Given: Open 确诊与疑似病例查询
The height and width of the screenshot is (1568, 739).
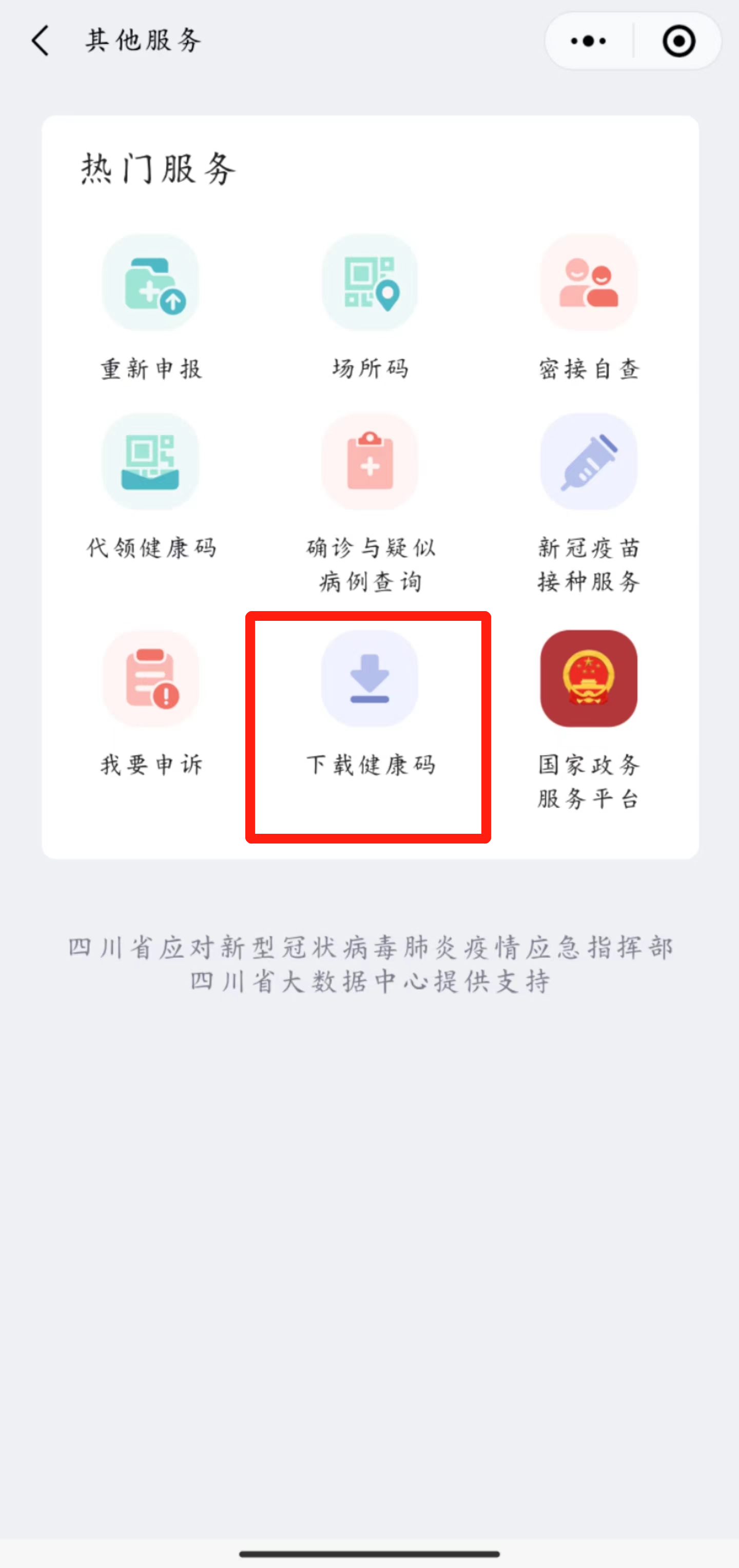Looking at the screenshot, I should pyautogui.click(x=369, y=503).
